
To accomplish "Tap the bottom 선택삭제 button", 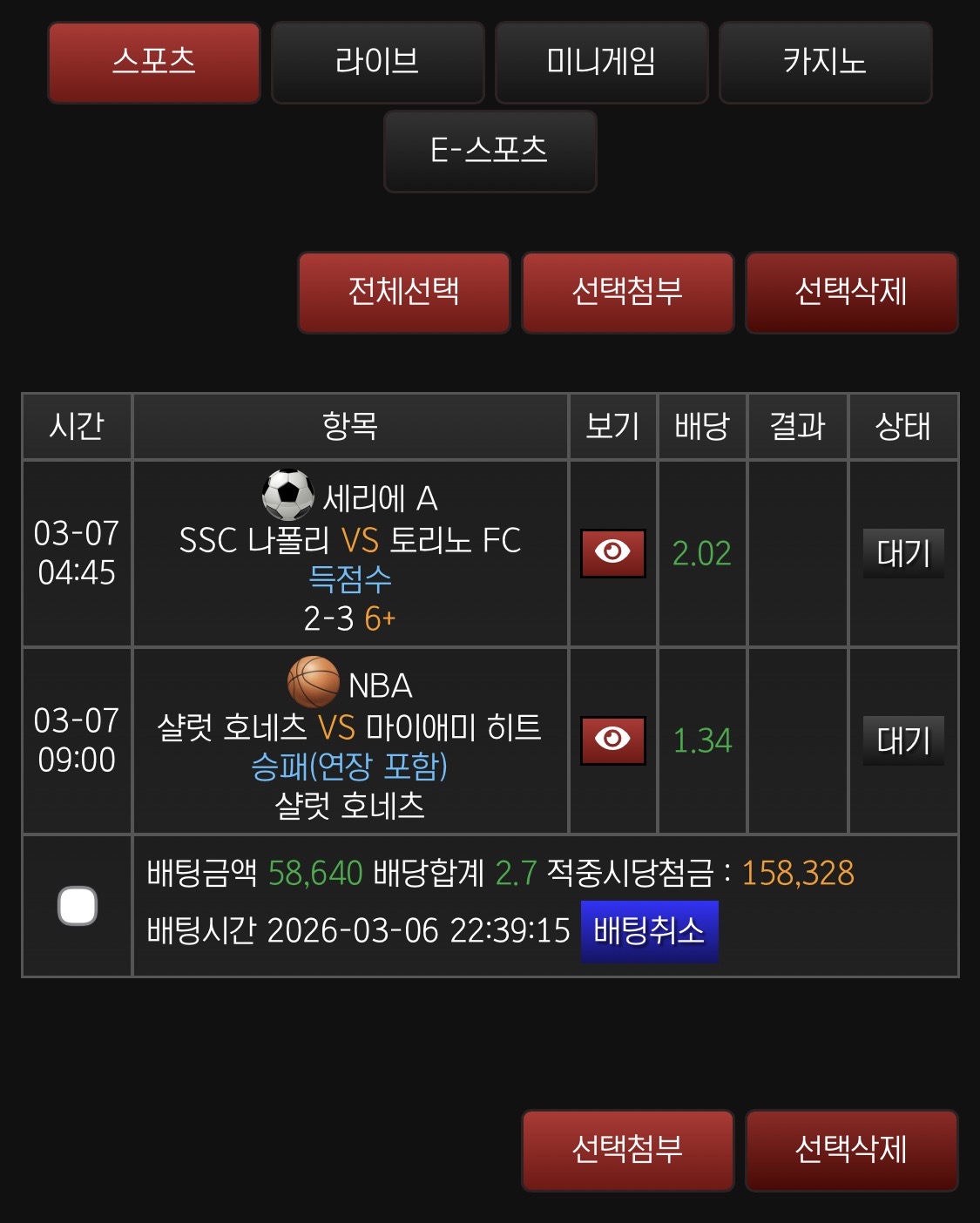I will [x=851, y=1150].
